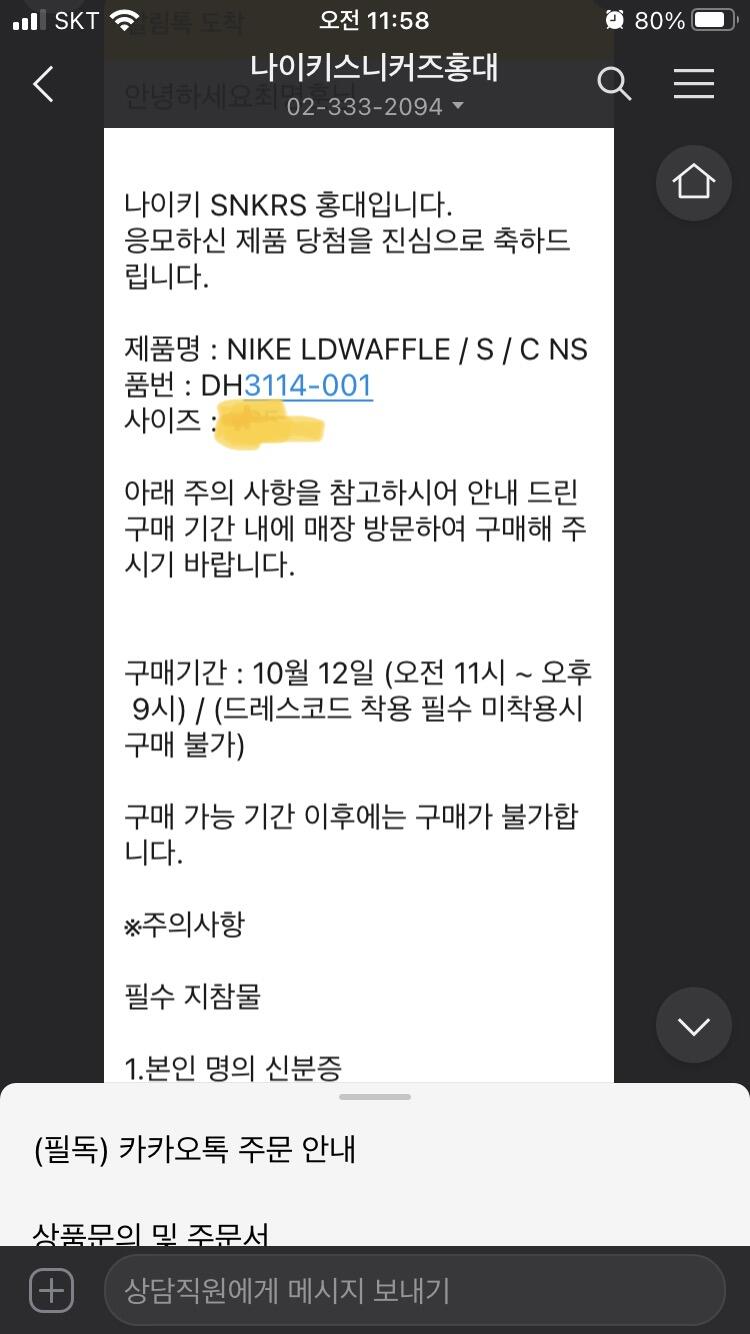Open the 3114-001 link
Screen dimensions: 750x1334
[308, 386]
